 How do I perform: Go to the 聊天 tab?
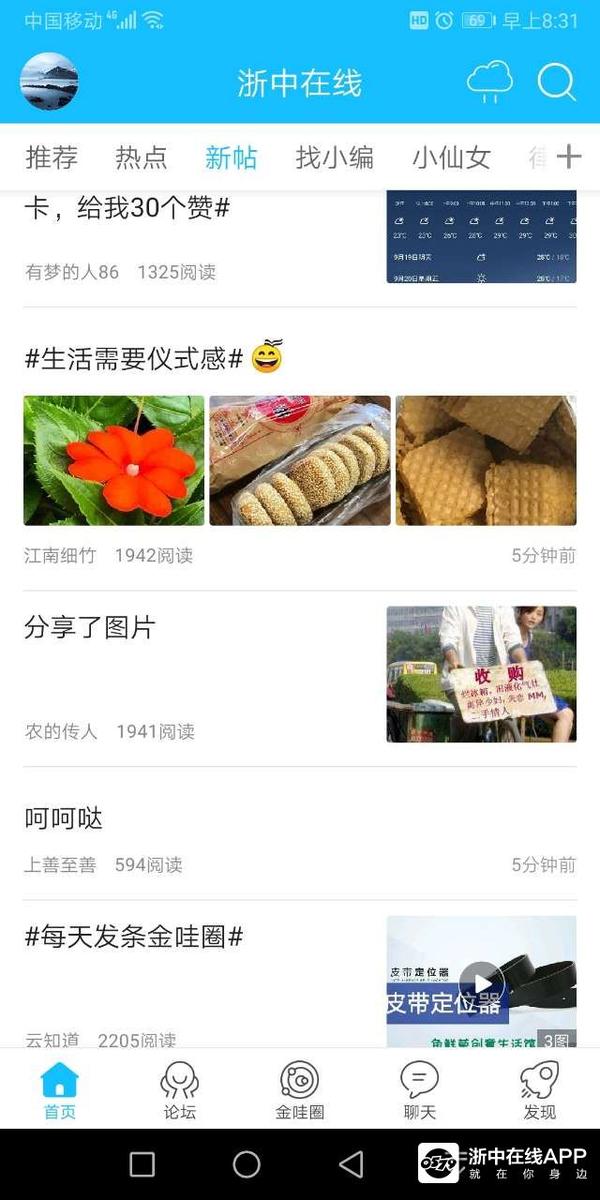tap(419, 1090)
